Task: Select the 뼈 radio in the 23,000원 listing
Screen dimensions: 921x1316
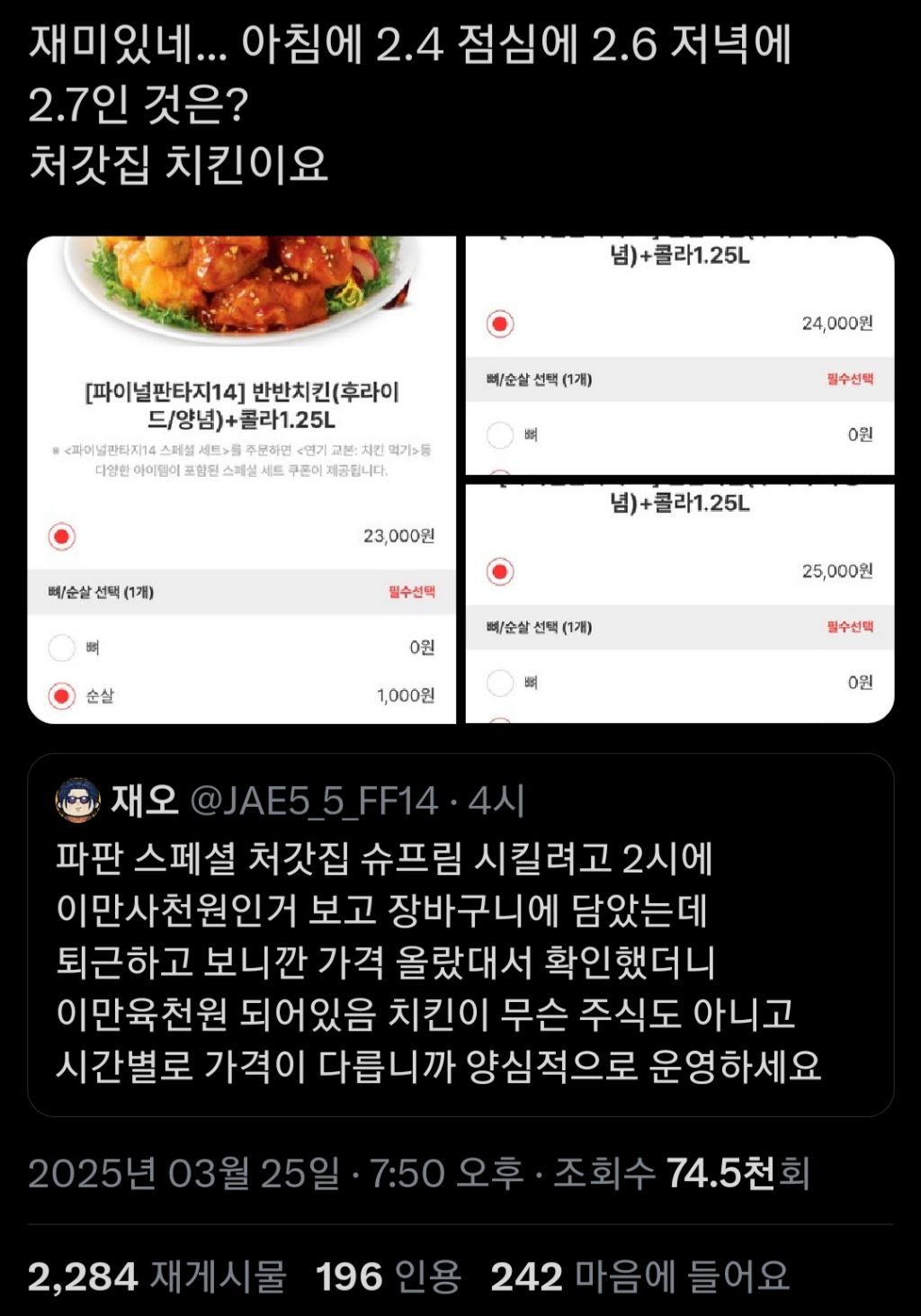Action: click(x=62, y=648)
